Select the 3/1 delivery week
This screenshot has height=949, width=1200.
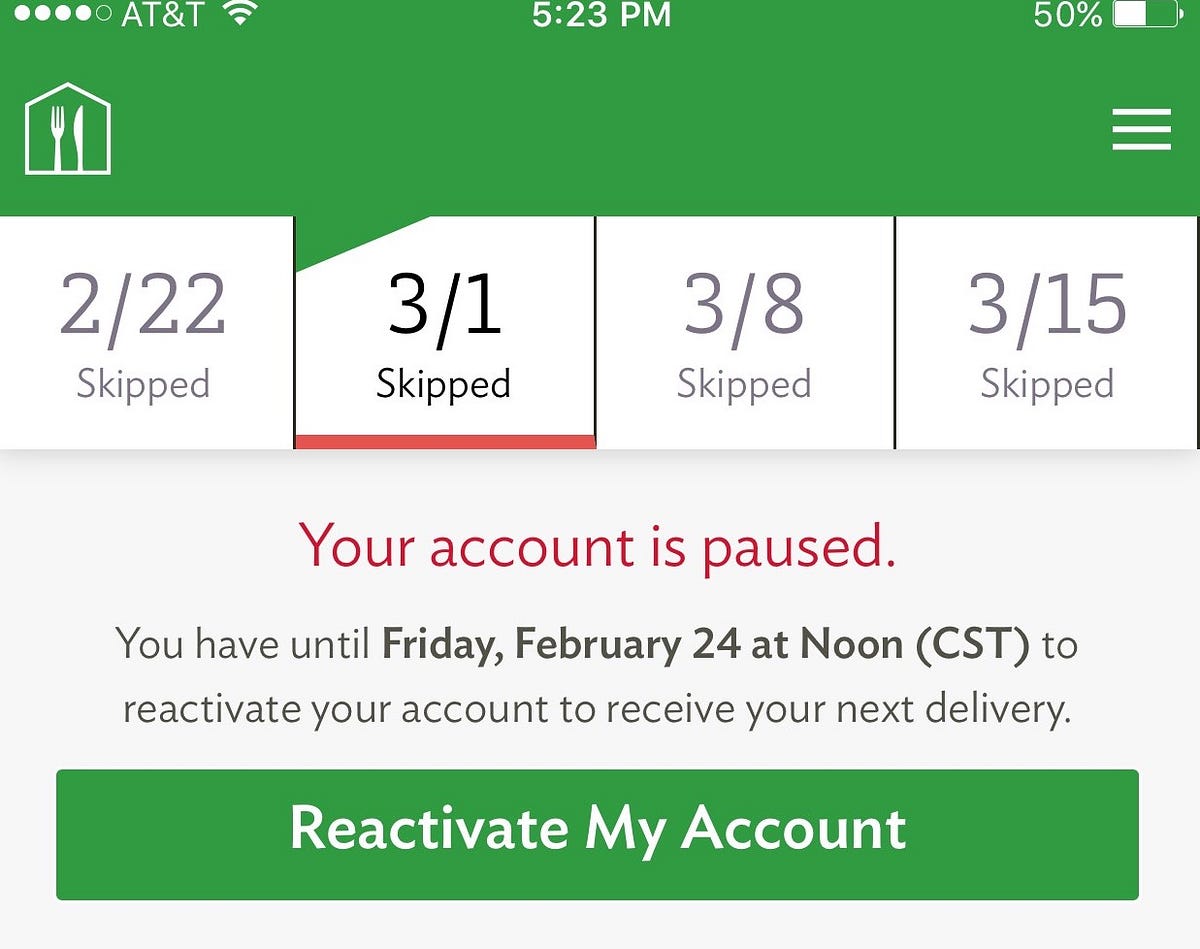point(444,333)
